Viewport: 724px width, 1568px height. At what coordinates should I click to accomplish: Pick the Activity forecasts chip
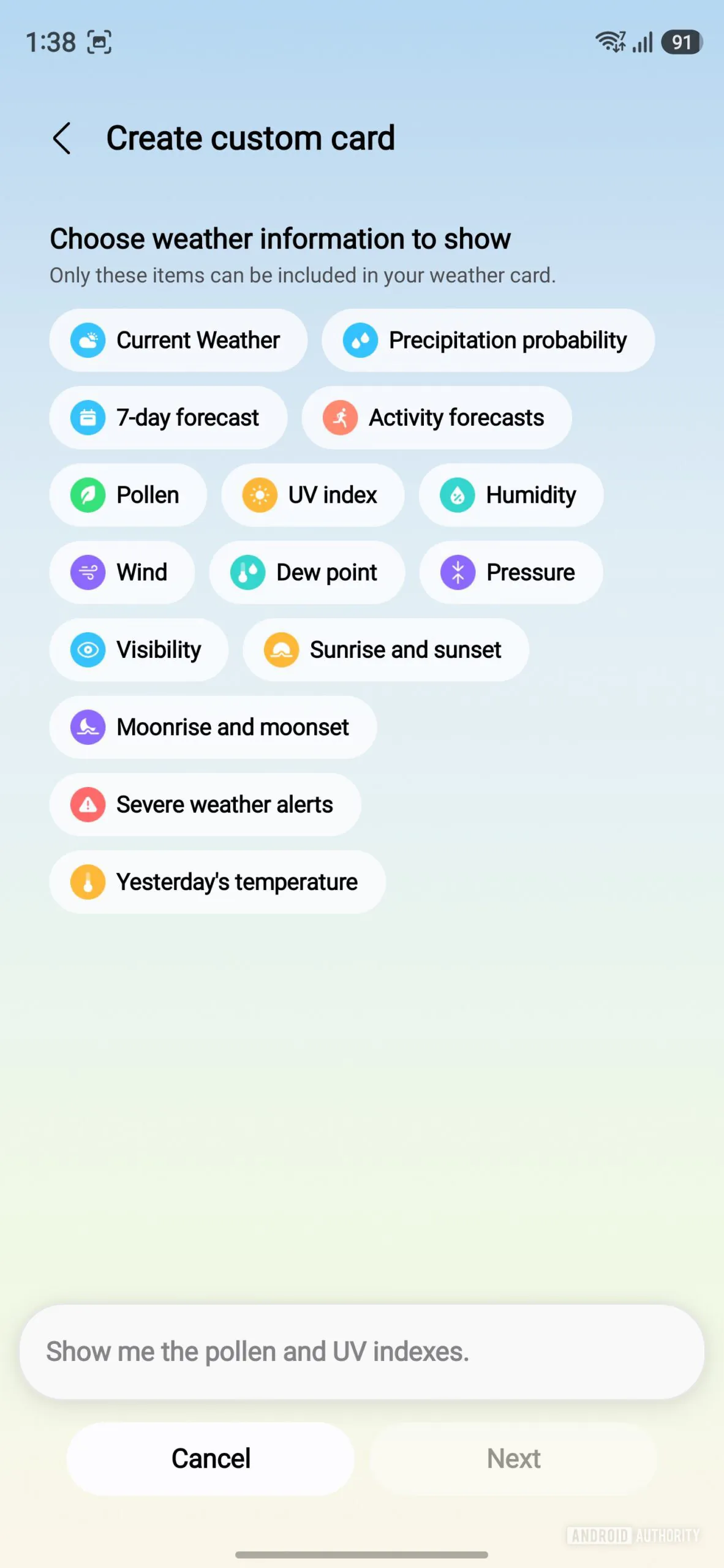[436, 418]
